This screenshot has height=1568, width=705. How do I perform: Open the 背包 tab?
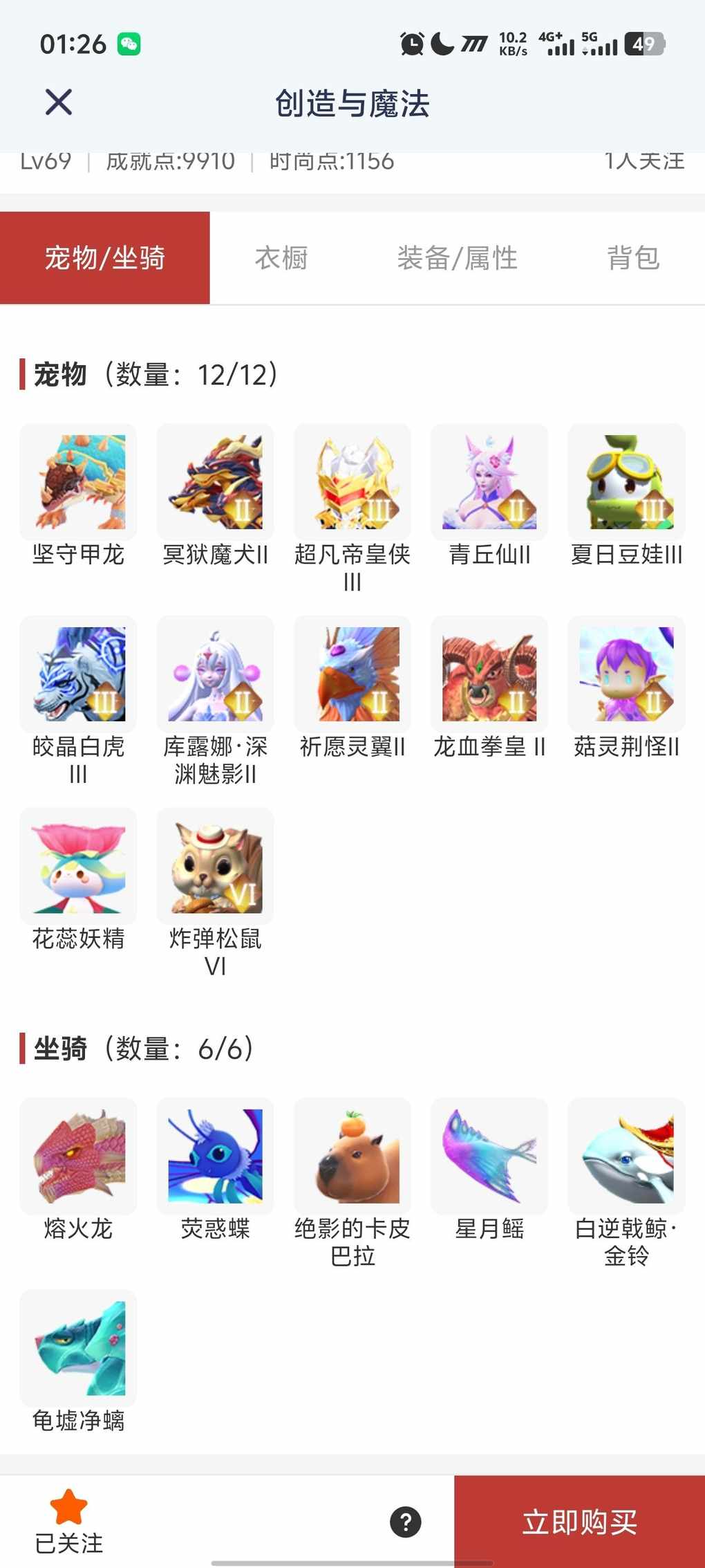[633, 258]
